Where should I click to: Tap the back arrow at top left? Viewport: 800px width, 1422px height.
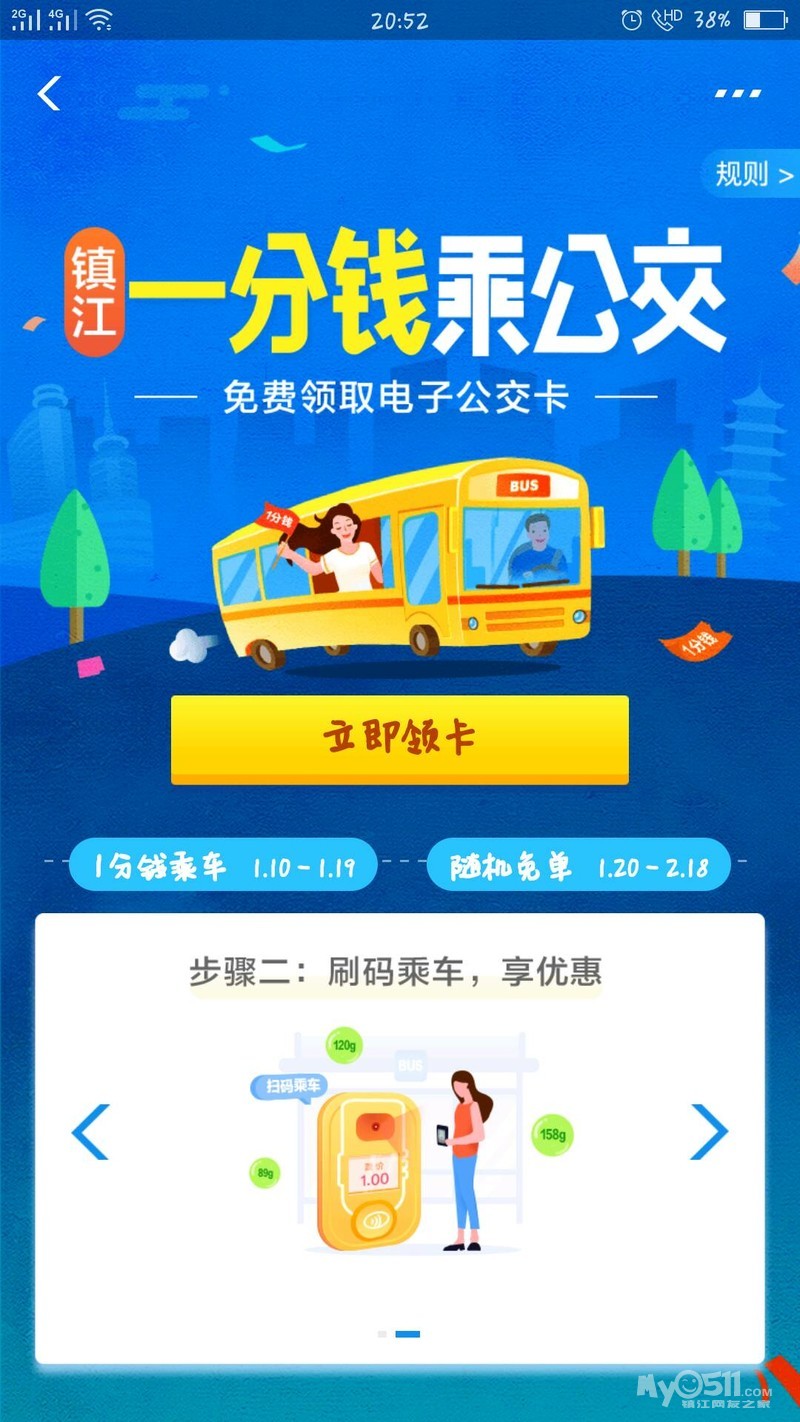[49, 92]
